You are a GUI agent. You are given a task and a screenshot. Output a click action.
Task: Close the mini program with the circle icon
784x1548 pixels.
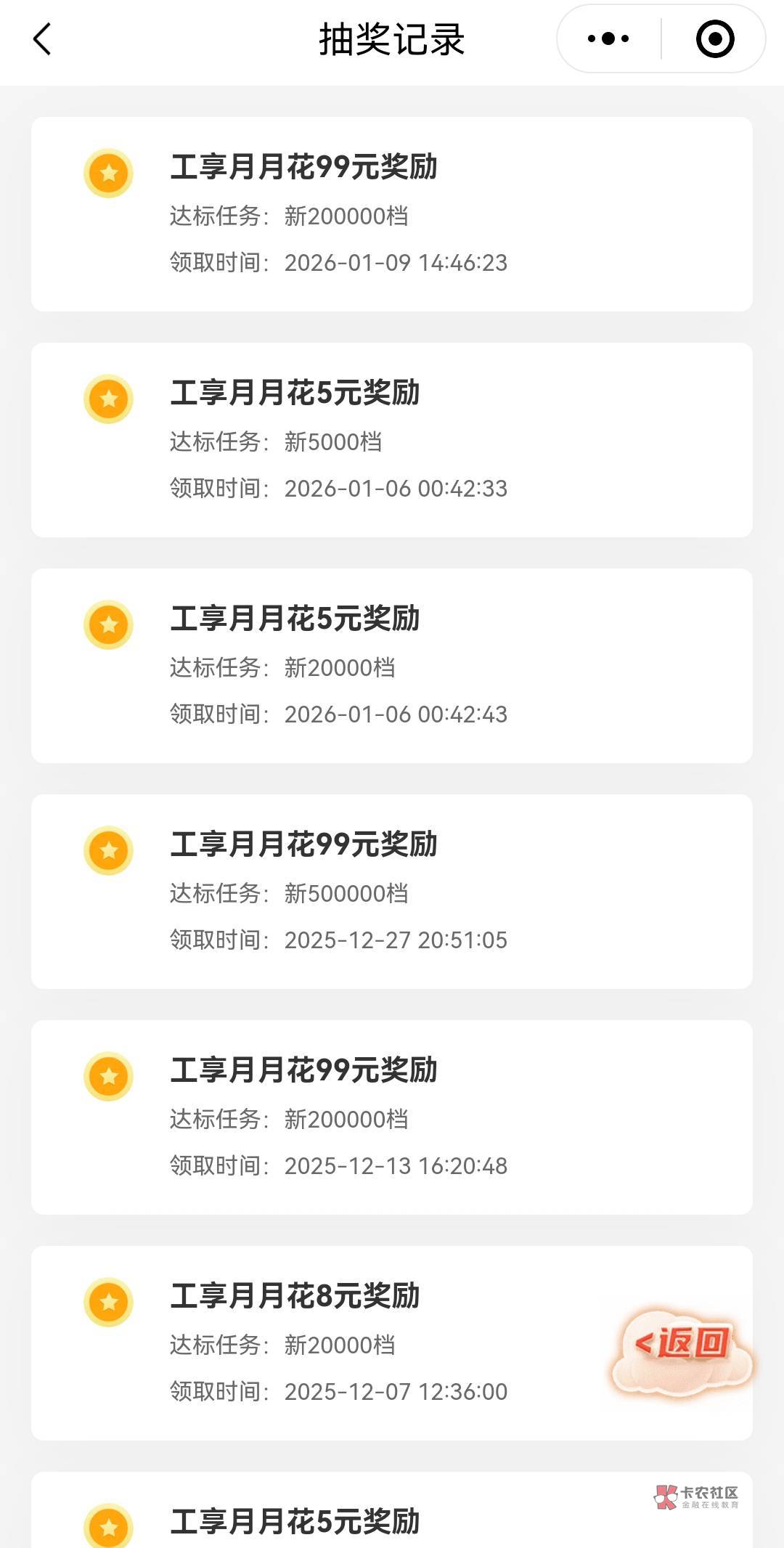(x=714, y=39)
